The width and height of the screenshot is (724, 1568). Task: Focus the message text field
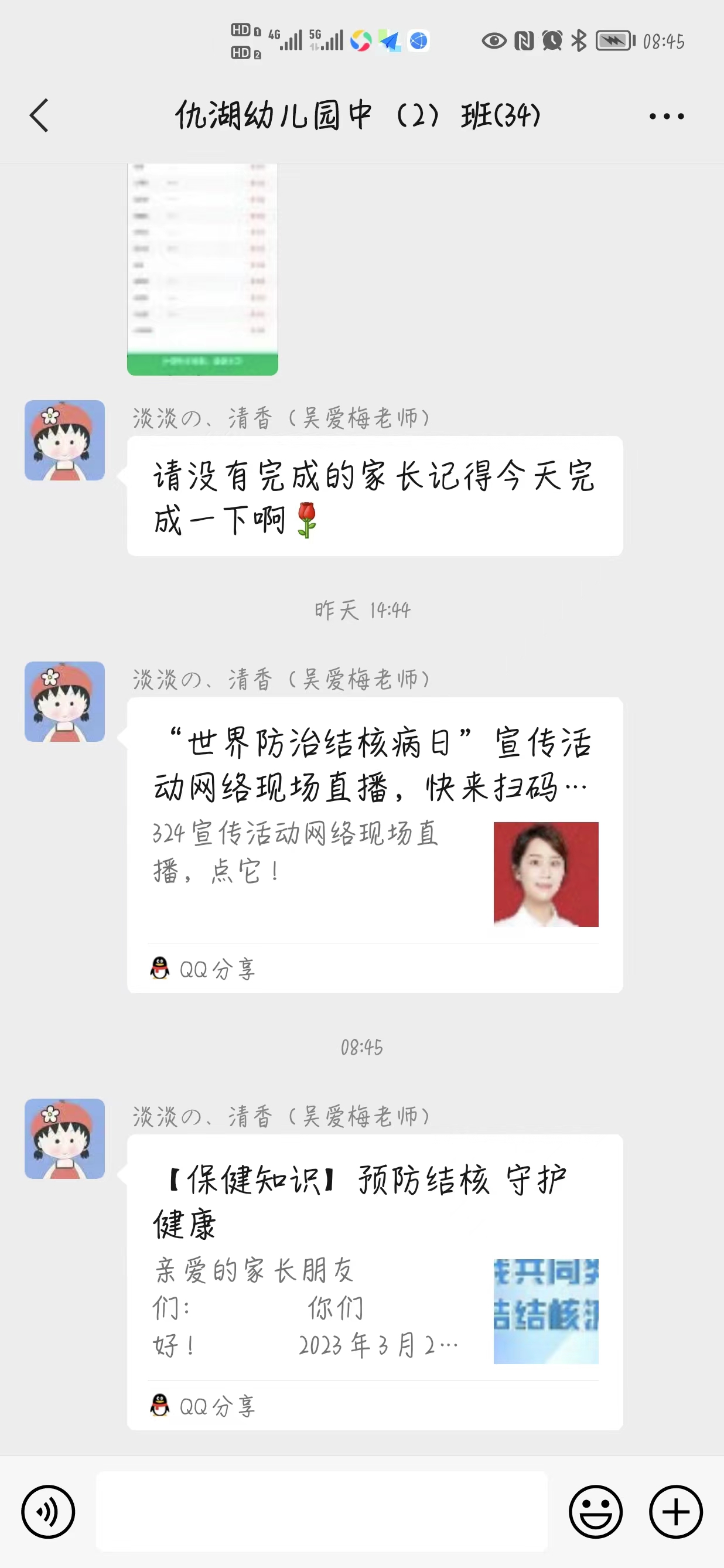point(321,1511)
